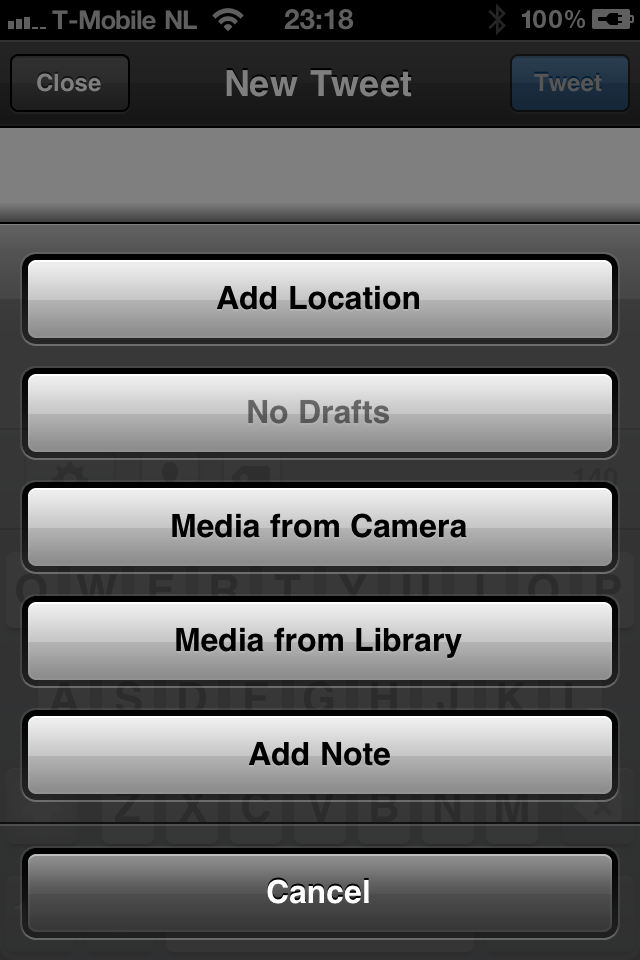Tap the Add Location button
The height and width of the screenshot is (960, 640).
[319, 299]
